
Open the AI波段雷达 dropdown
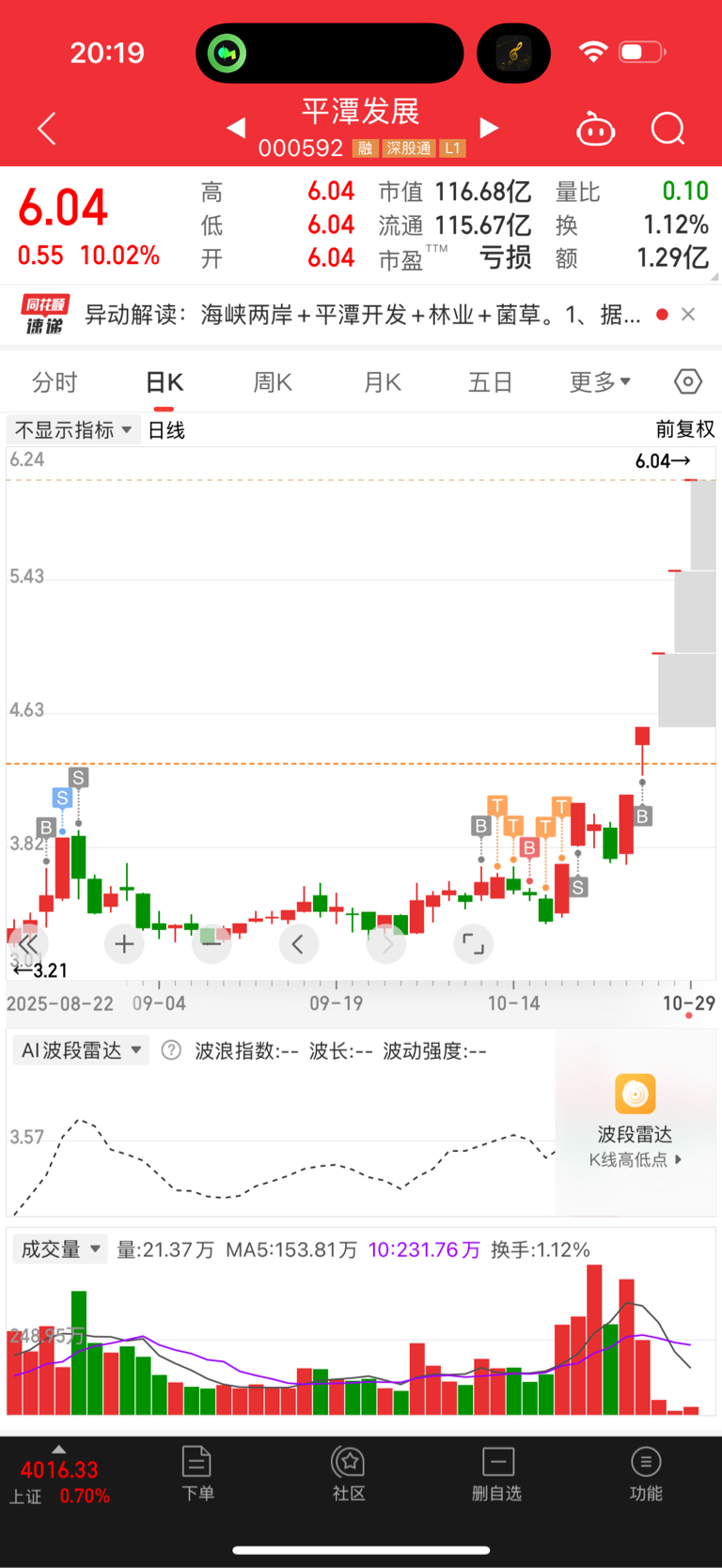coord(81,1050)
